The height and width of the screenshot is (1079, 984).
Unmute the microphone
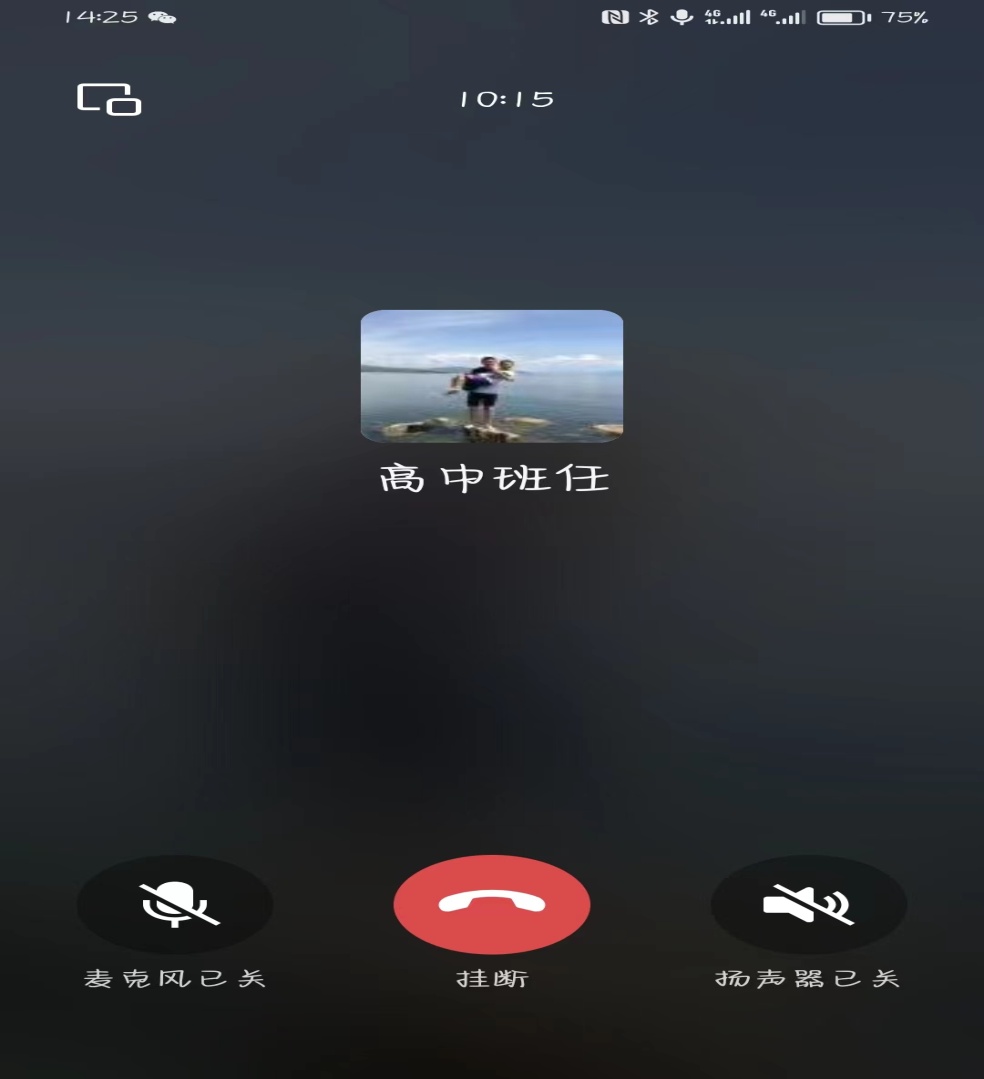point(175,904)
